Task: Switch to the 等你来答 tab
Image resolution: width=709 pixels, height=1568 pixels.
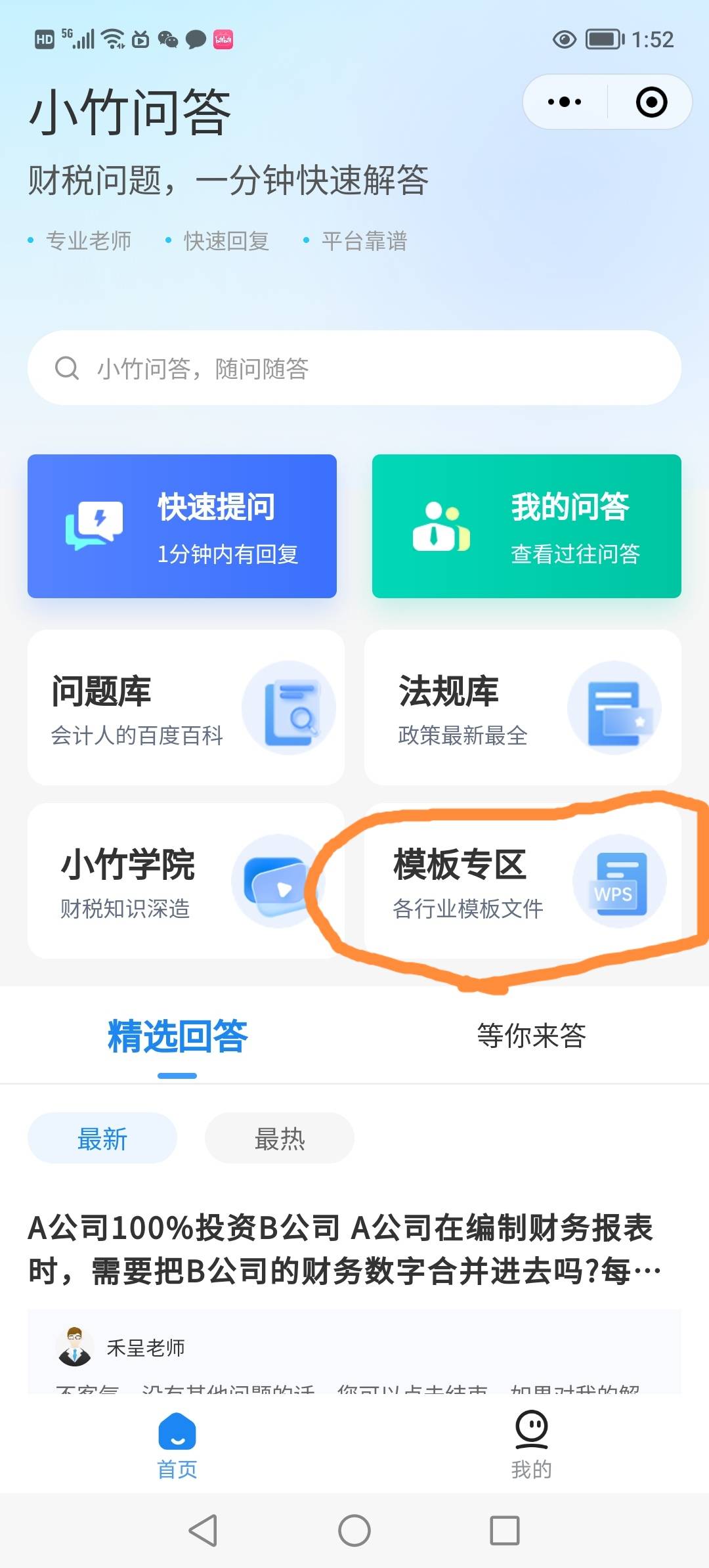Action: pyautogui.click(x=531, y=1037)
